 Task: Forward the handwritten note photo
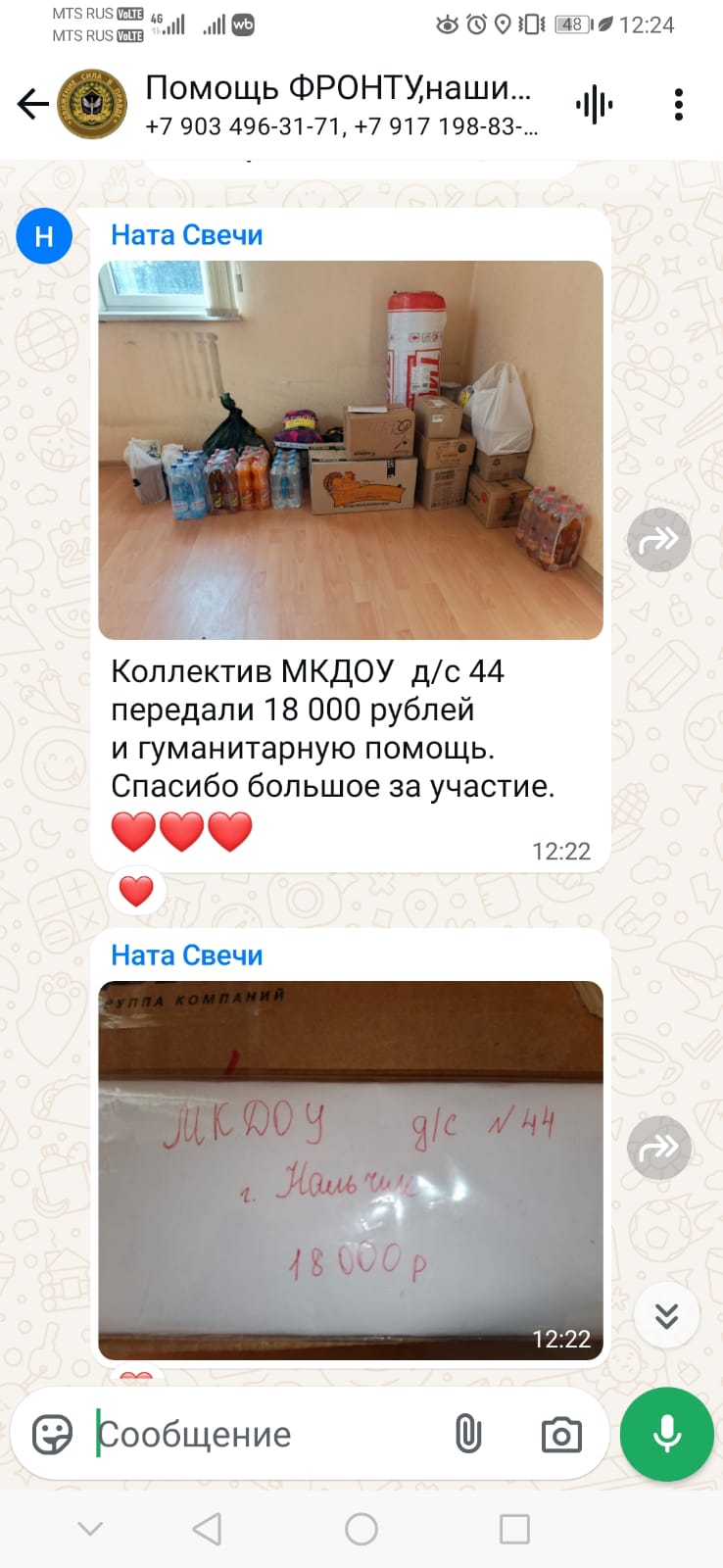658,1148
